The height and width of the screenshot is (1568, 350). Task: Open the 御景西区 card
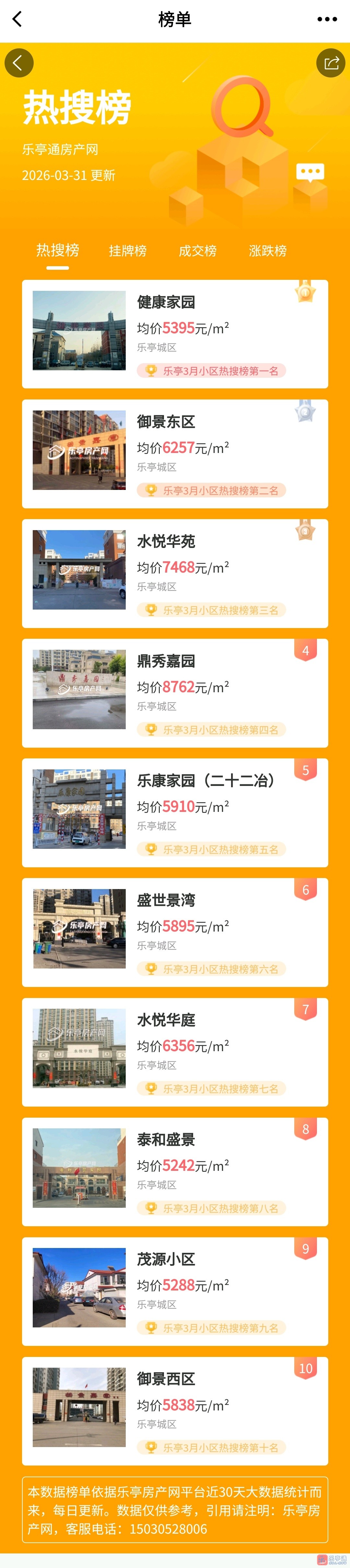click(x=175, y=1410)
